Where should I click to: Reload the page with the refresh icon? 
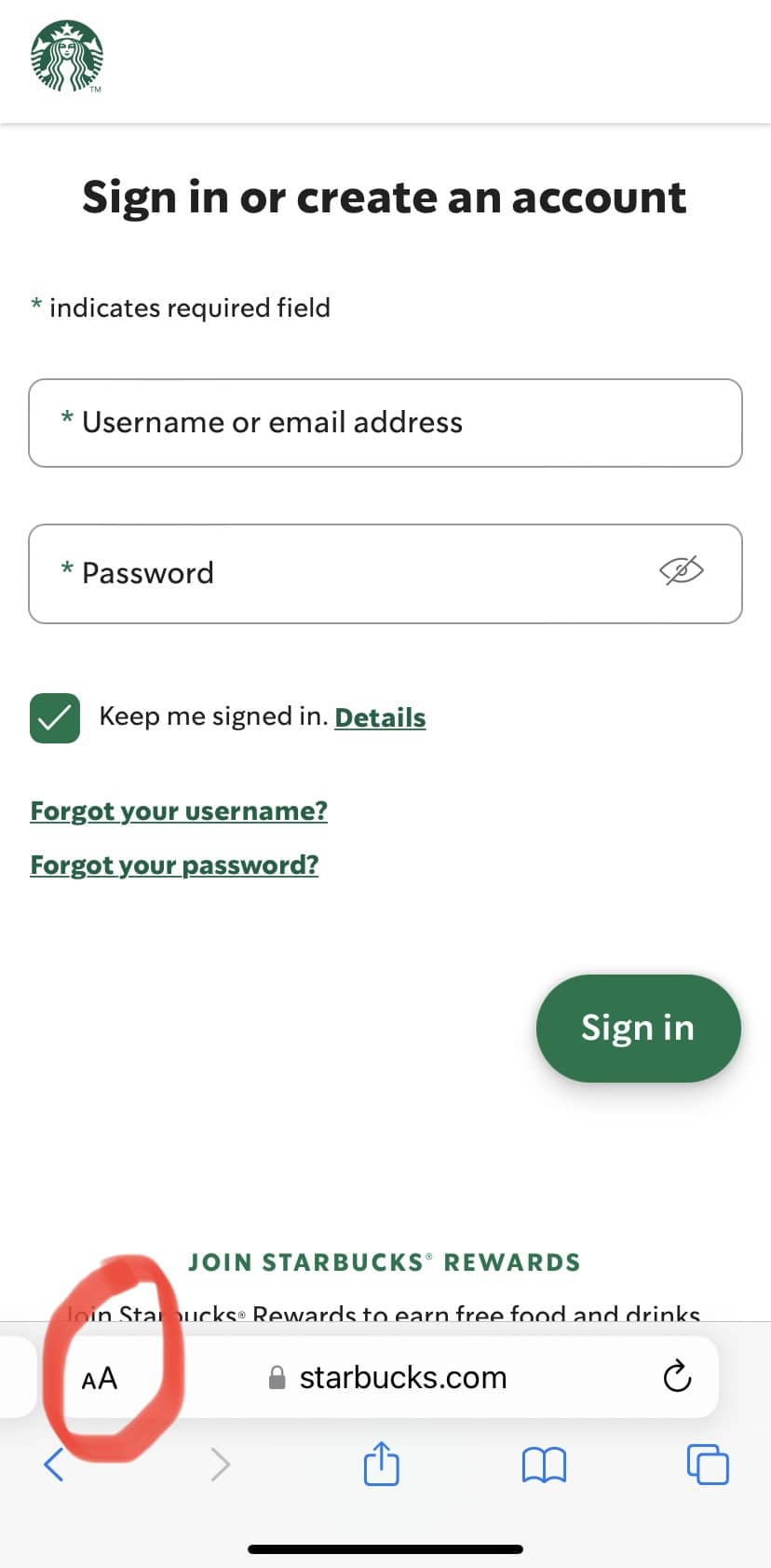coord(677,1378)
